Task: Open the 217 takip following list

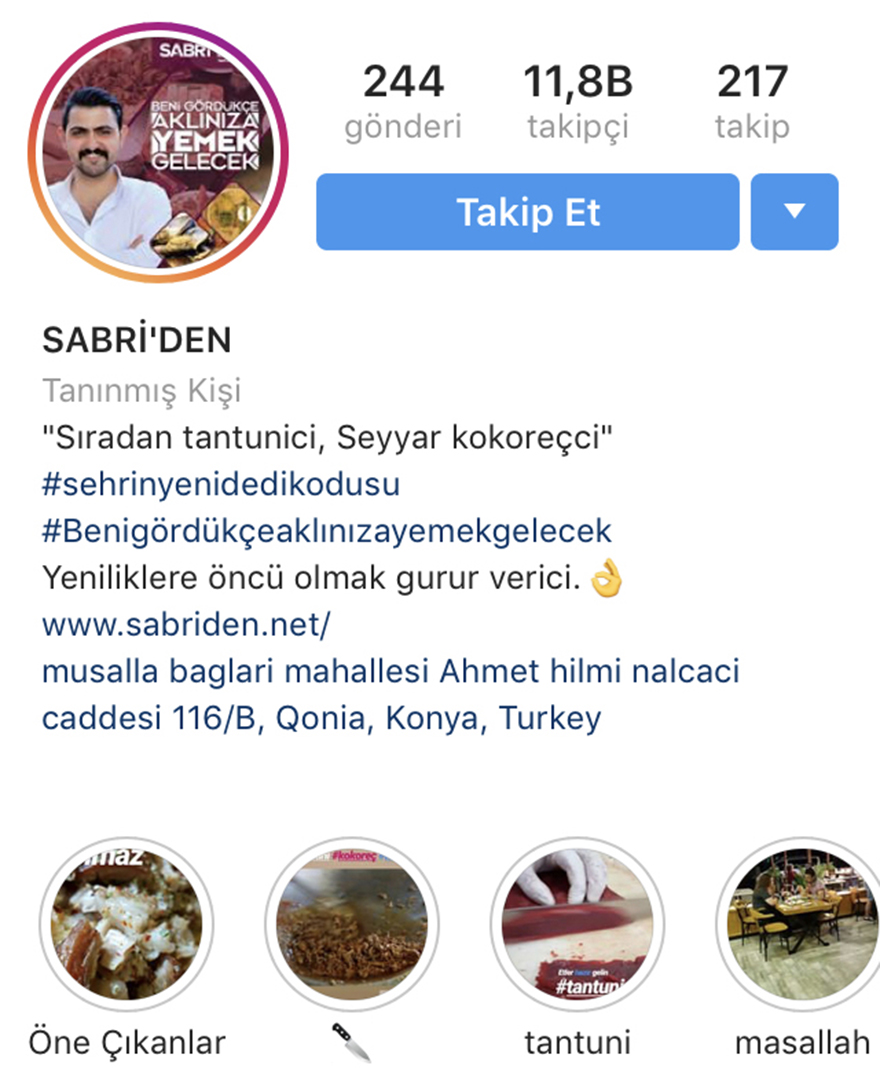Action: pos(752,102)
